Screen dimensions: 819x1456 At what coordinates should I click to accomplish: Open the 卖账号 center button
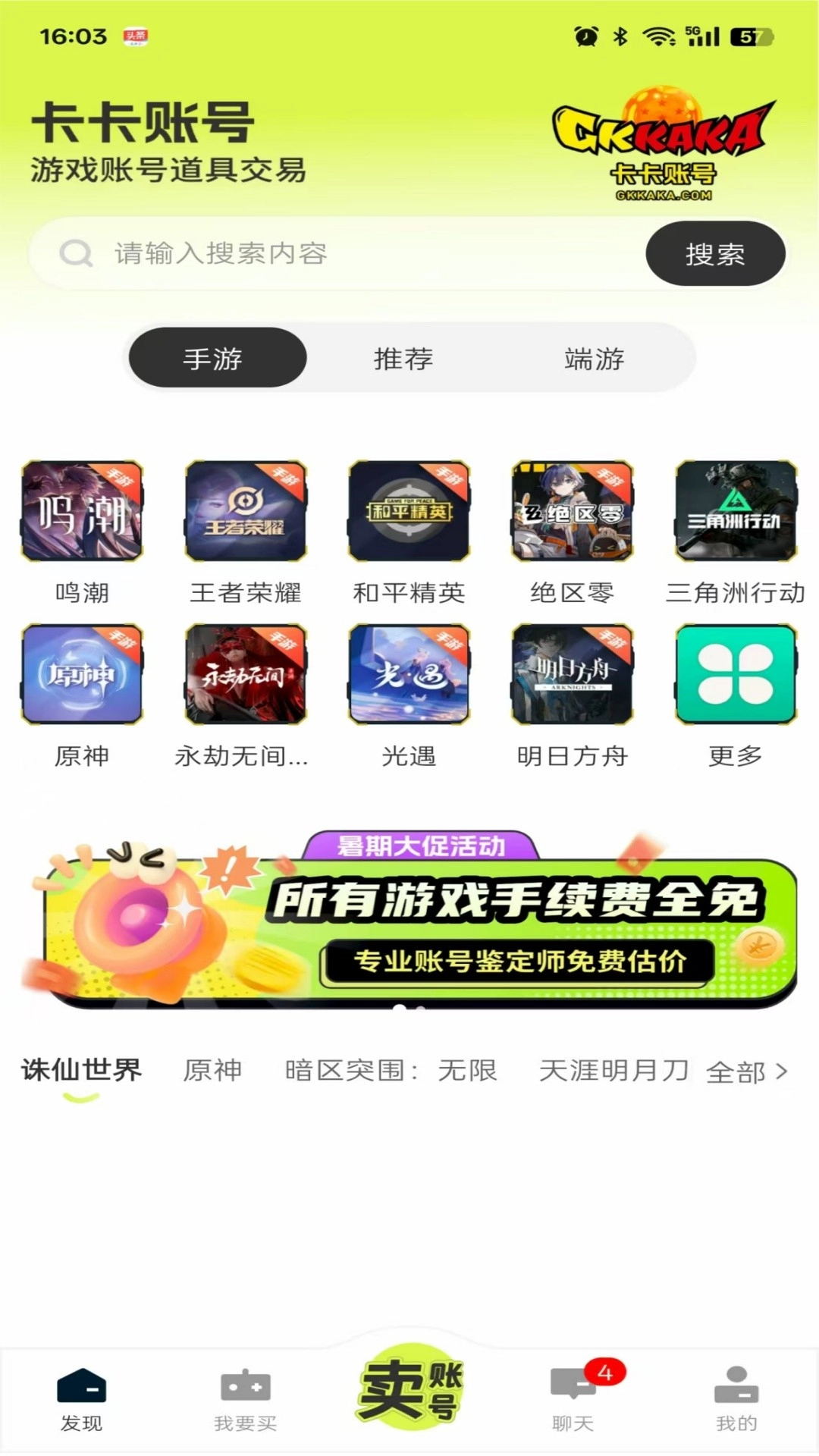[409, 1399]
